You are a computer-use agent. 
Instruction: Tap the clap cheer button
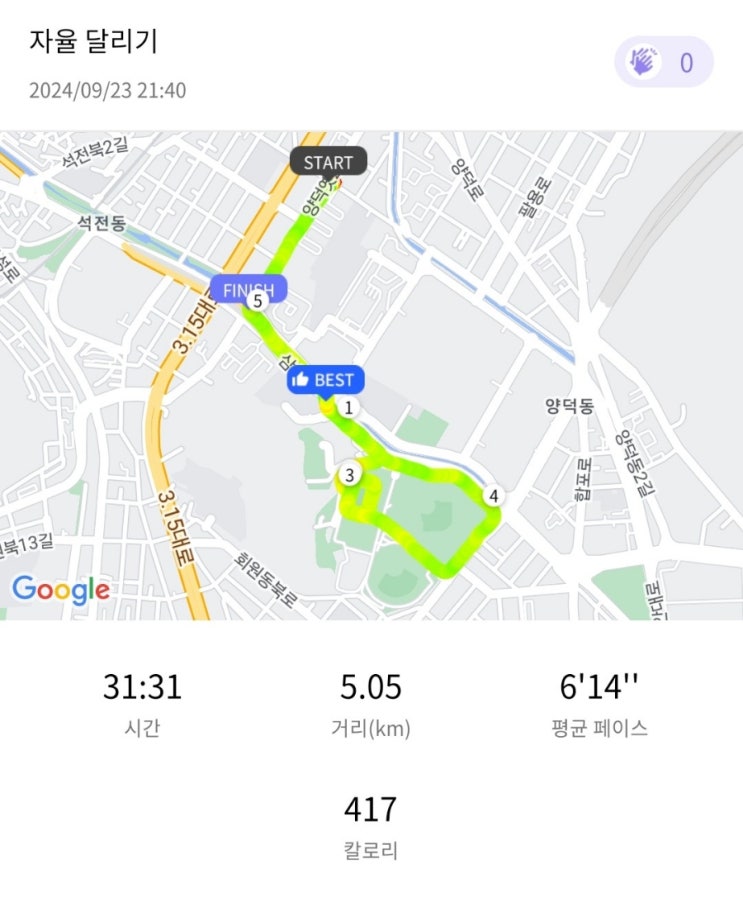(664, 62)
